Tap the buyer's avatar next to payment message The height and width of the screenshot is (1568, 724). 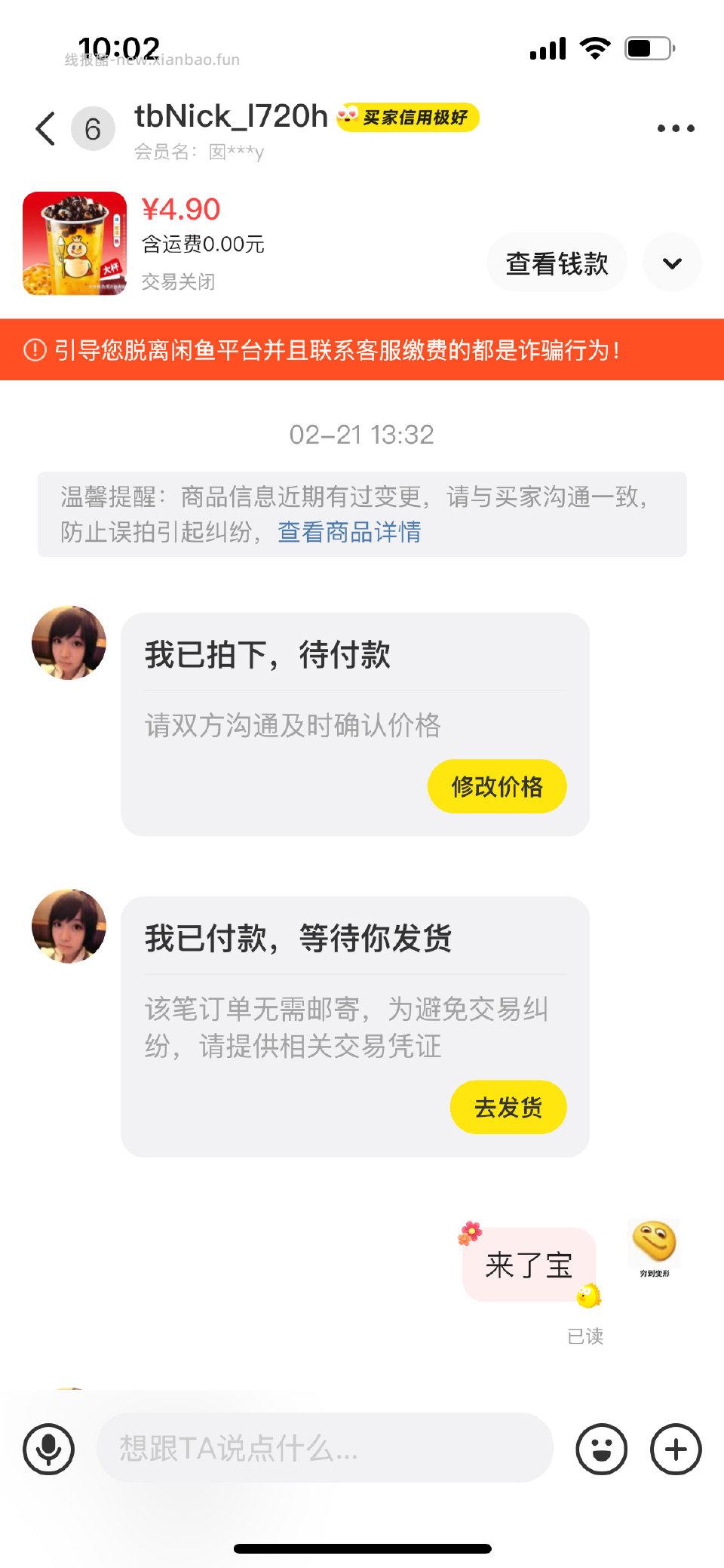[68, 925]
